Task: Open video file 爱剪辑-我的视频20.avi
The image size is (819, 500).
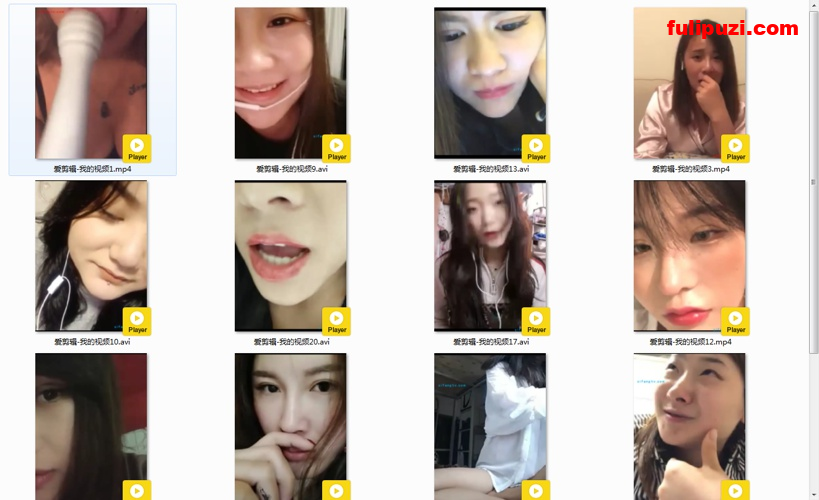Action: pyautogui.click(x=290, y=256)
